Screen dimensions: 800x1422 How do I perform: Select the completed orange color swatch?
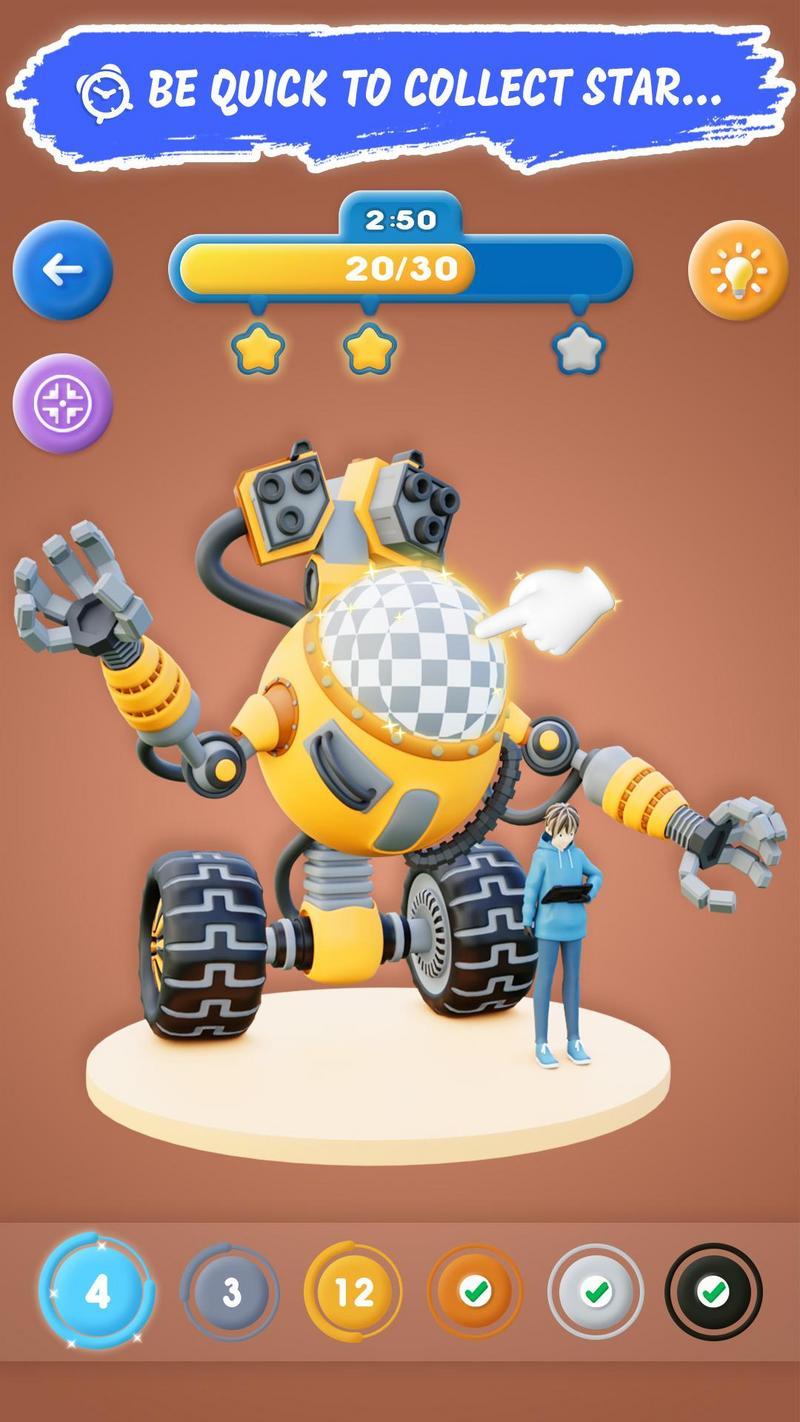[475, 1292]
